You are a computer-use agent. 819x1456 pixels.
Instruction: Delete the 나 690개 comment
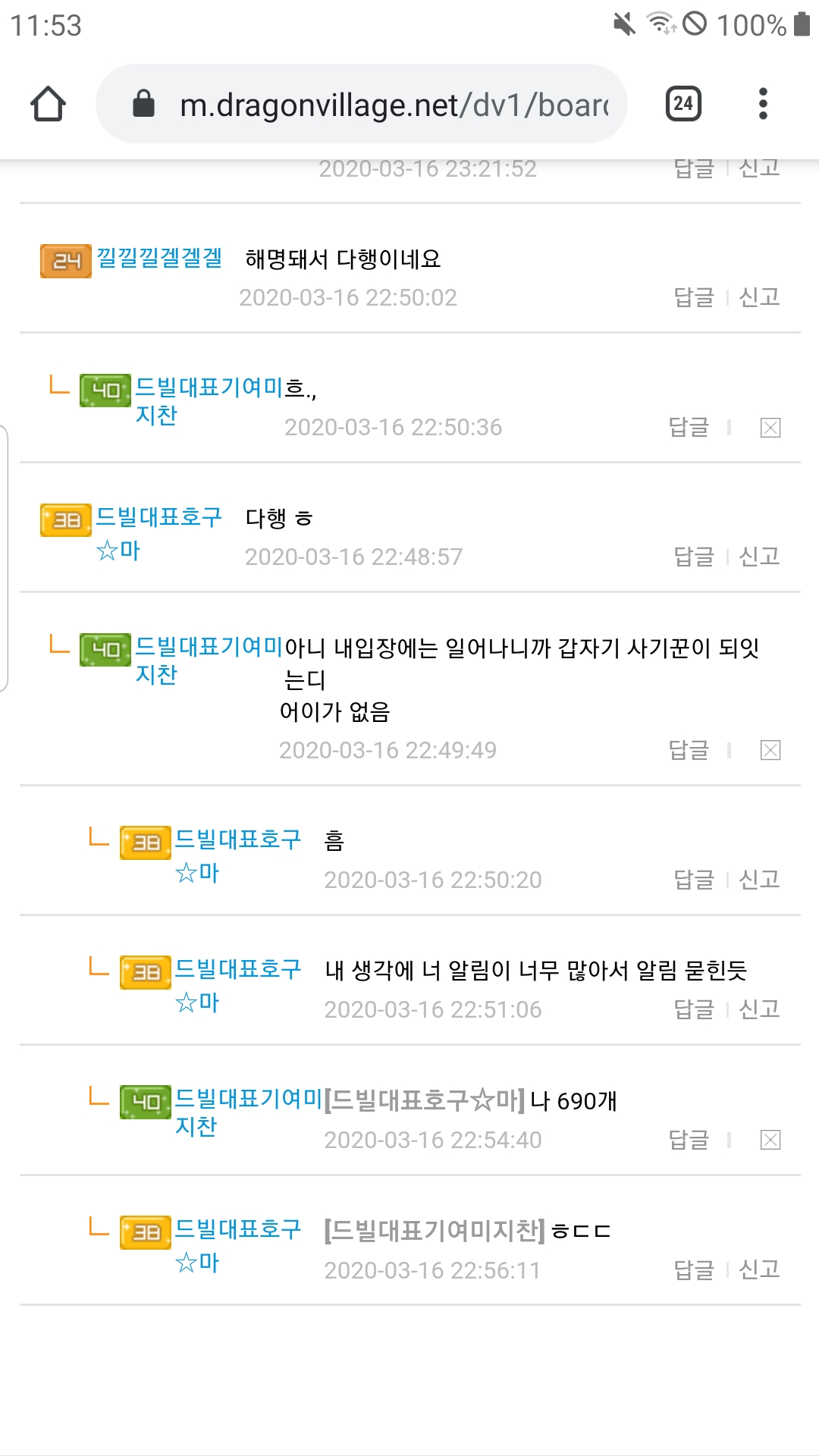point(770,1141)
